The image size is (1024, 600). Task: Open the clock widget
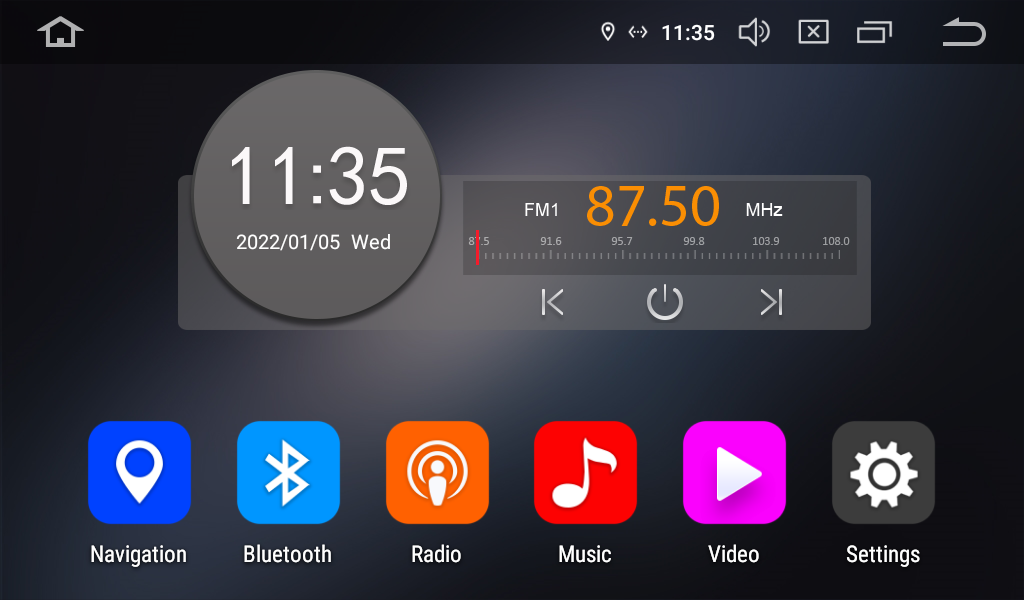pos(317,196)
